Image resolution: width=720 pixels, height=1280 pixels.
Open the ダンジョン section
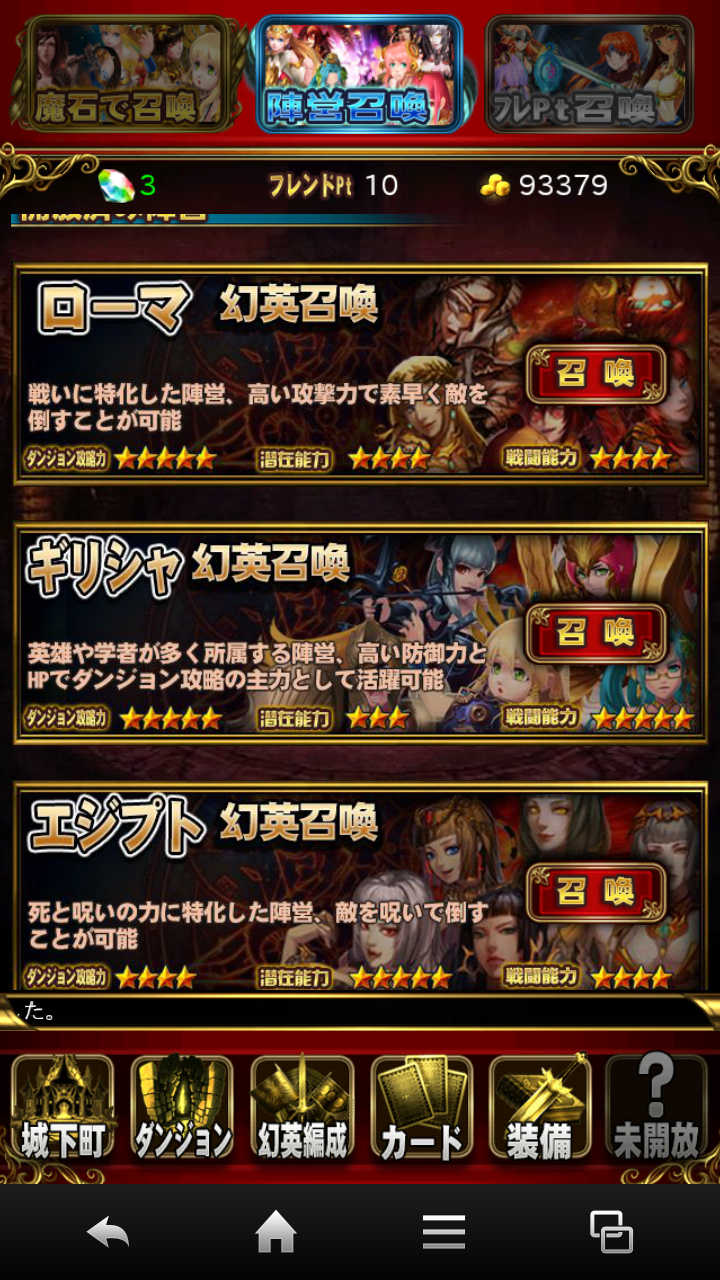coord(181,1110)
